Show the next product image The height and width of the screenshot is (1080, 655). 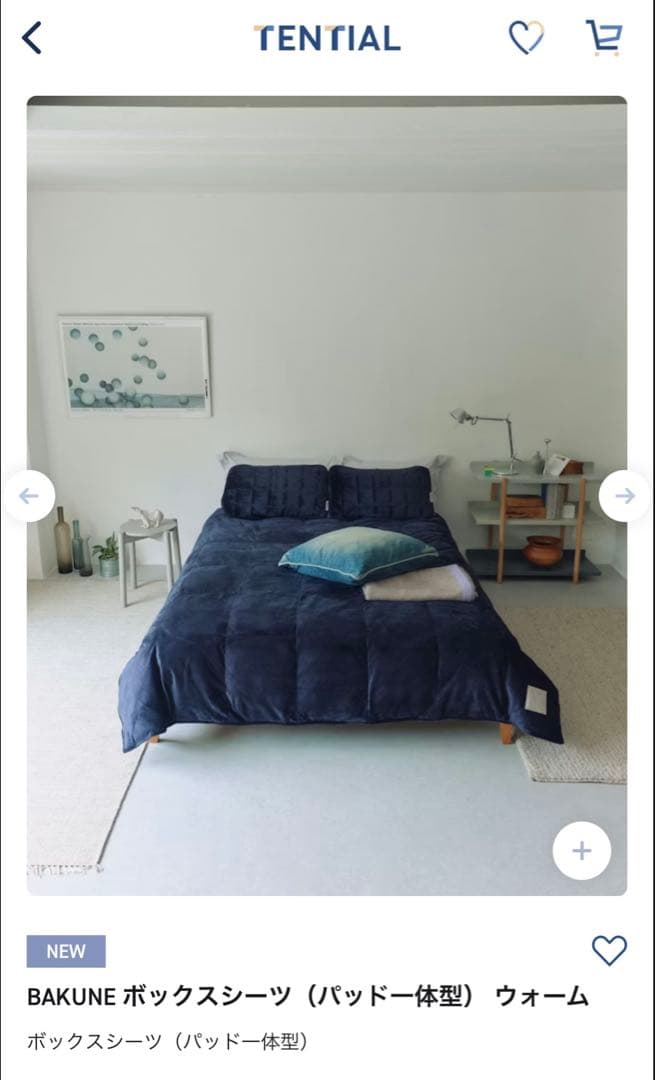coord(624,496)
